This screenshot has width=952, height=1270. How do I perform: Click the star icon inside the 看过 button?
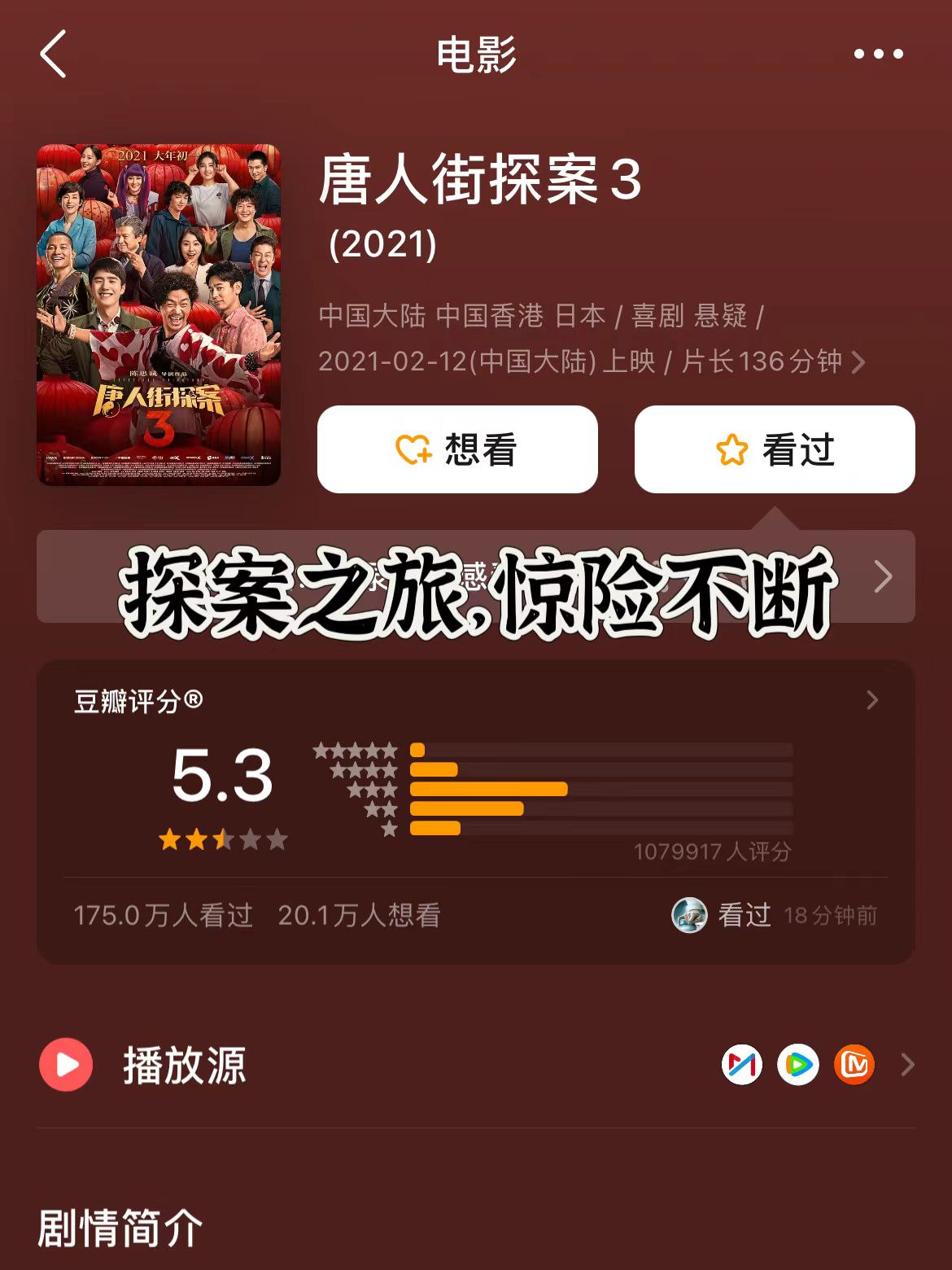pyautogui.click(x=731, y=449)
